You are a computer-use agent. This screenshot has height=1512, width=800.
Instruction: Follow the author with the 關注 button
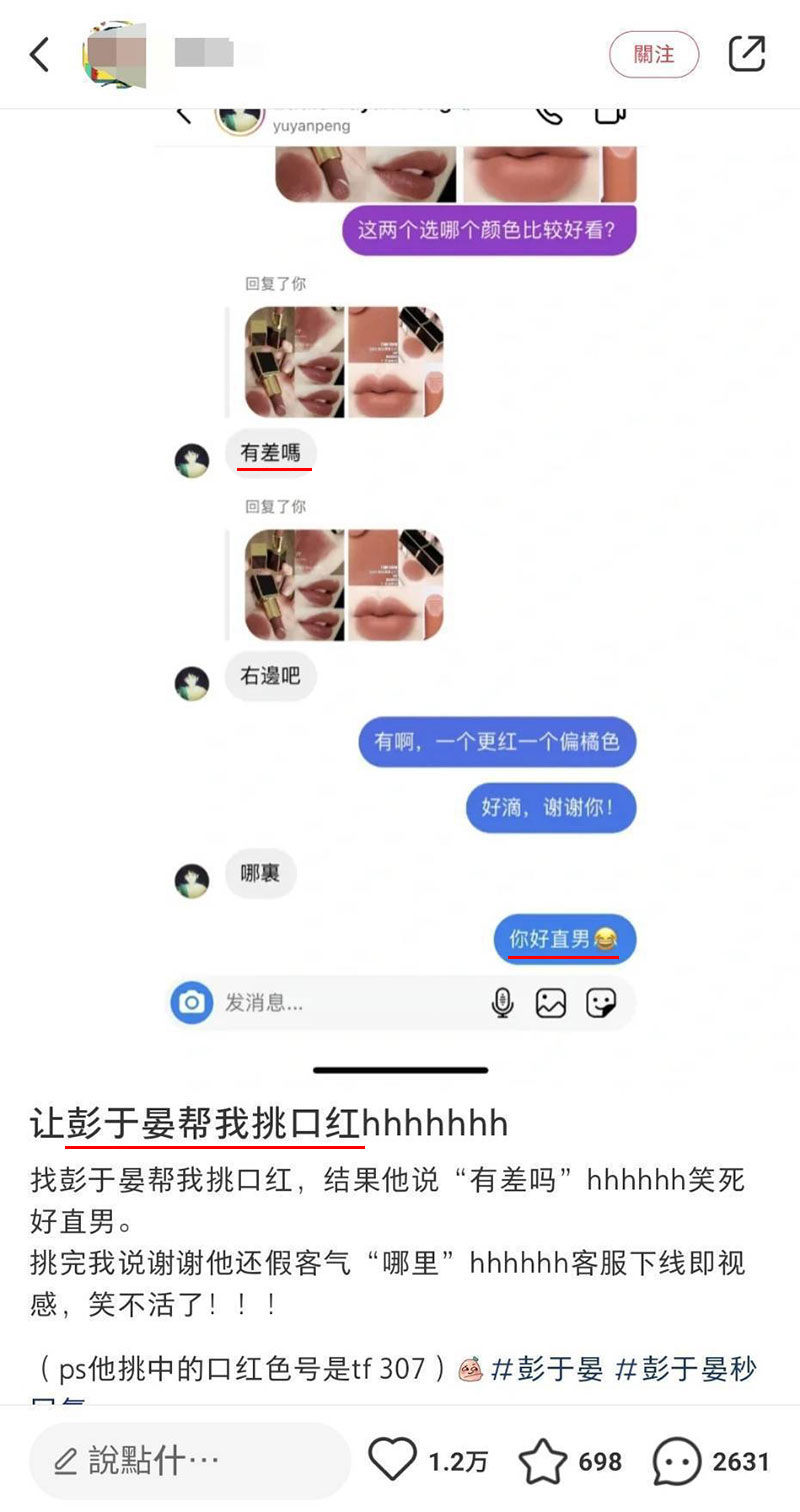pos(654,54)
